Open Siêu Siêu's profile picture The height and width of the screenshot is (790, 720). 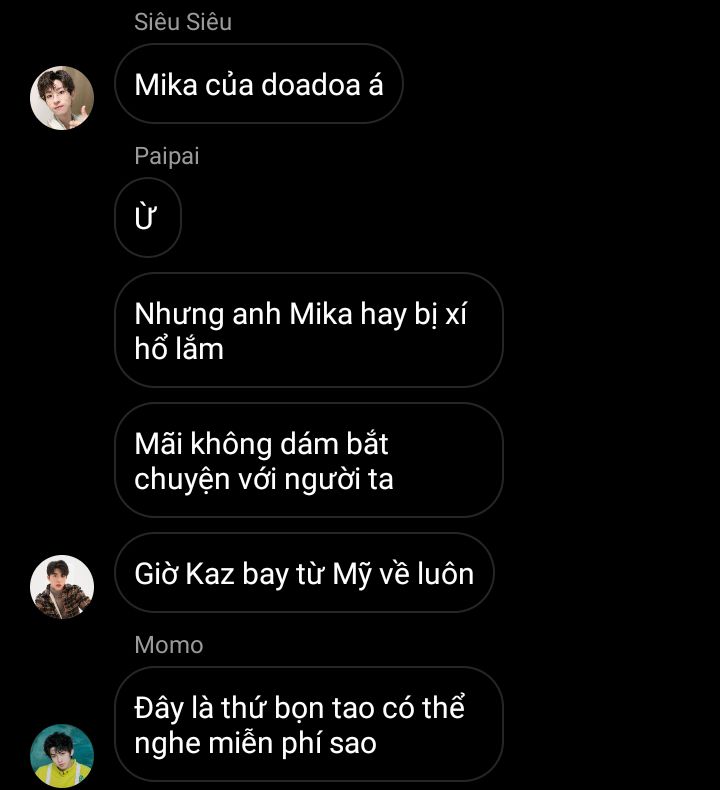(62, 98)
